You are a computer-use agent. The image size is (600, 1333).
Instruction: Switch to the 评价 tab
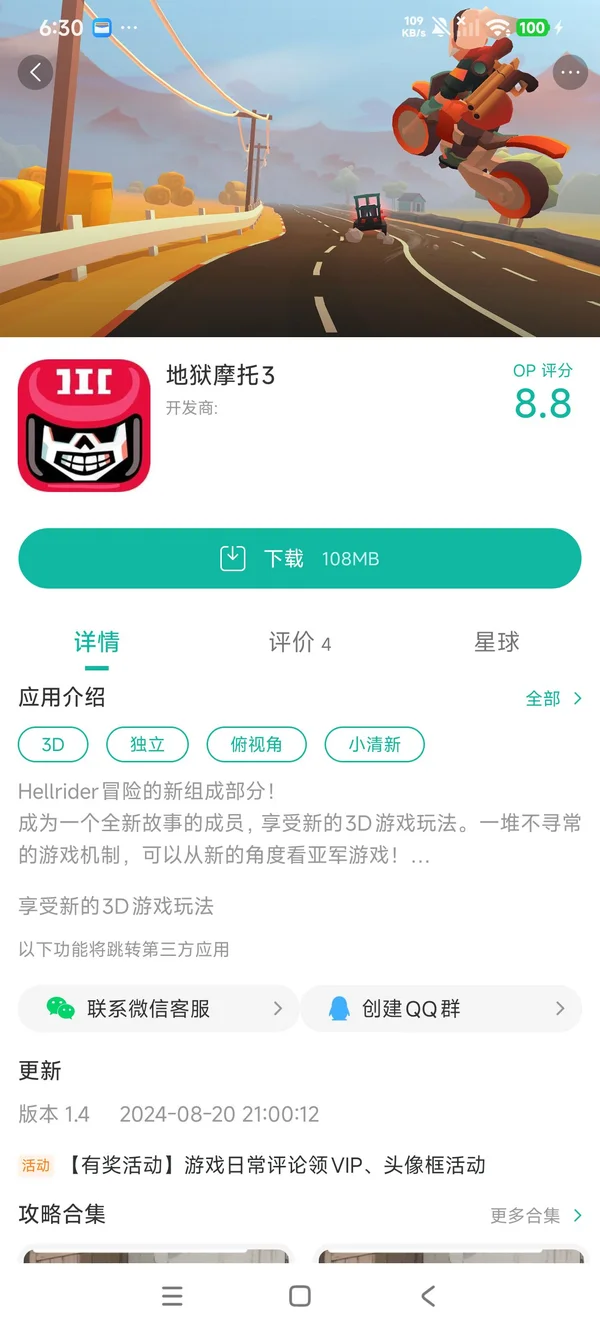coord(299,643)
